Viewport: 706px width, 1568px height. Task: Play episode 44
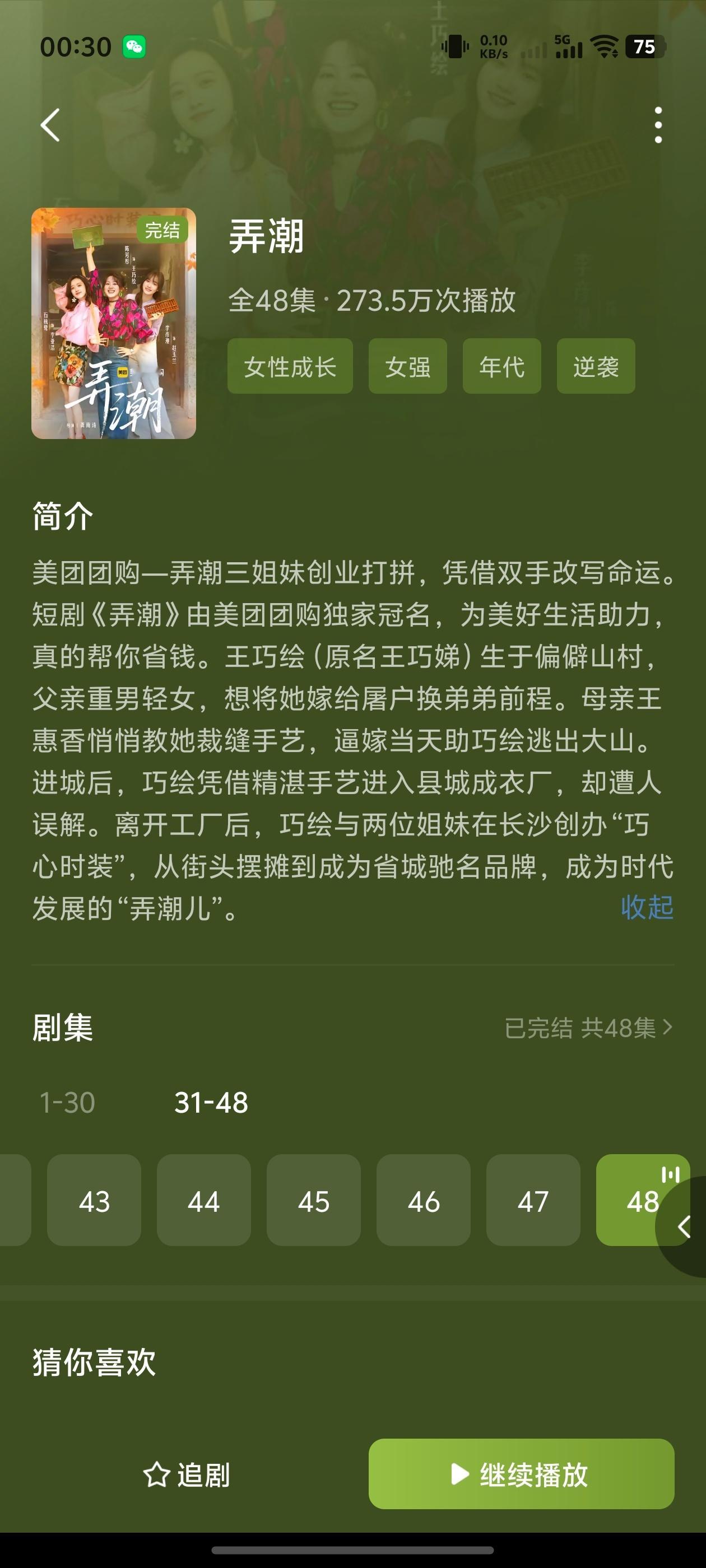pyautogui.click(x=204, y=1201)
